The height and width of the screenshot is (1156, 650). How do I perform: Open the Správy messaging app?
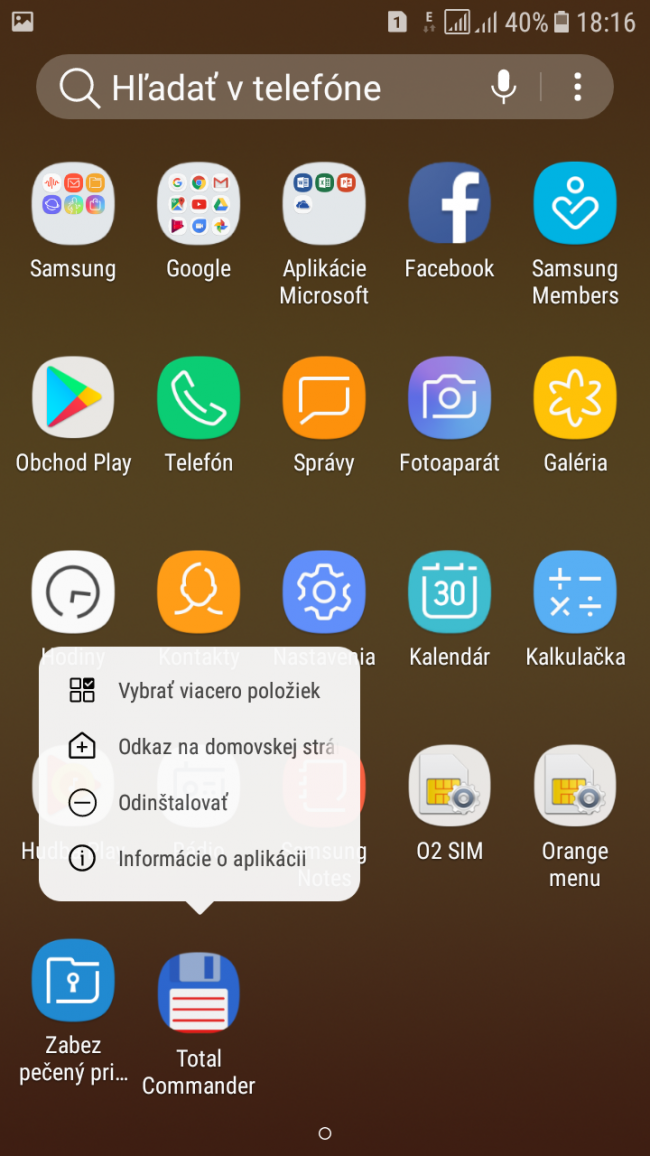point(324,398)
